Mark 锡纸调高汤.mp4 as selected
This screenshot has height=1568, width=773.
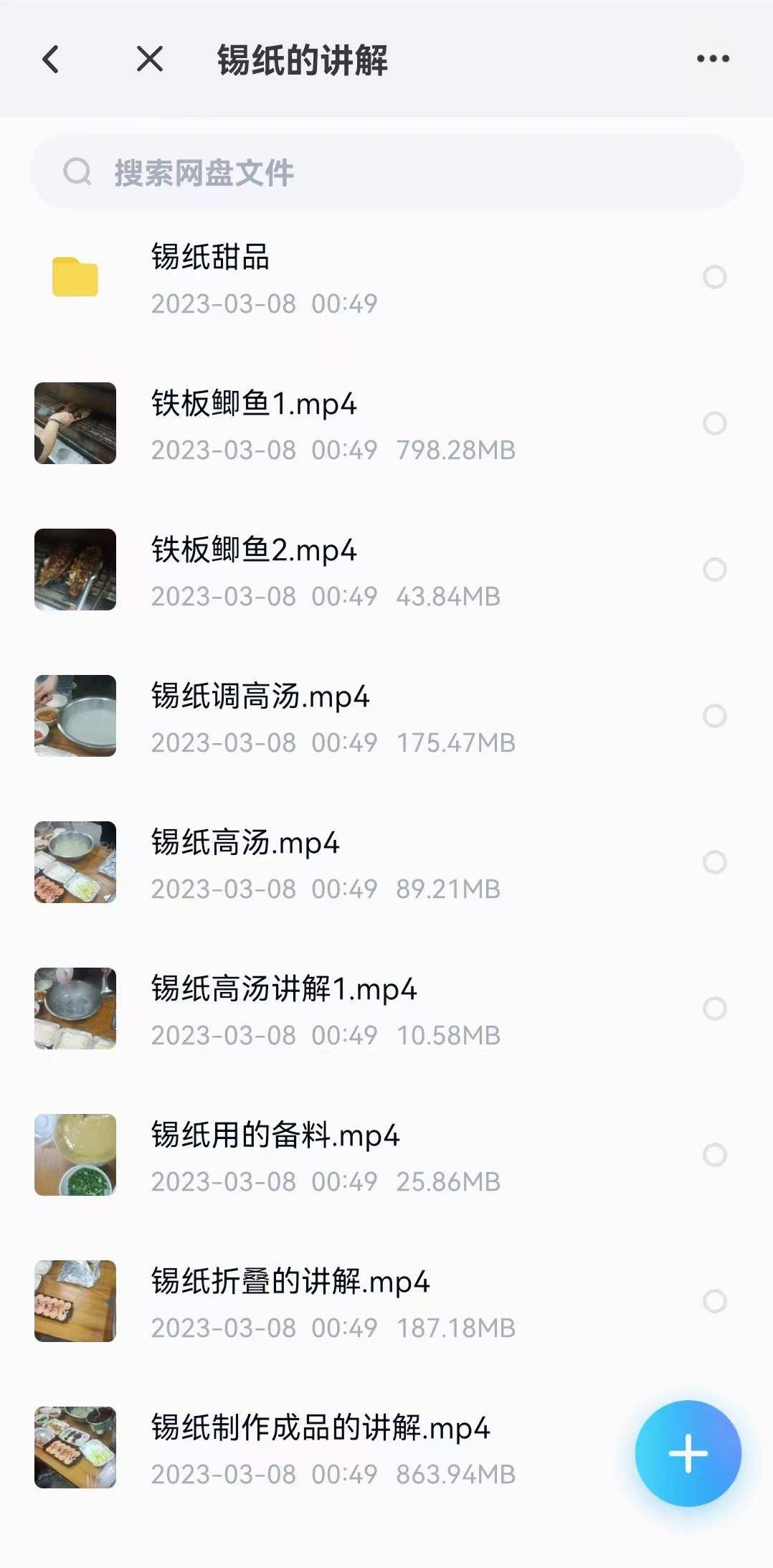coord(713,715)
